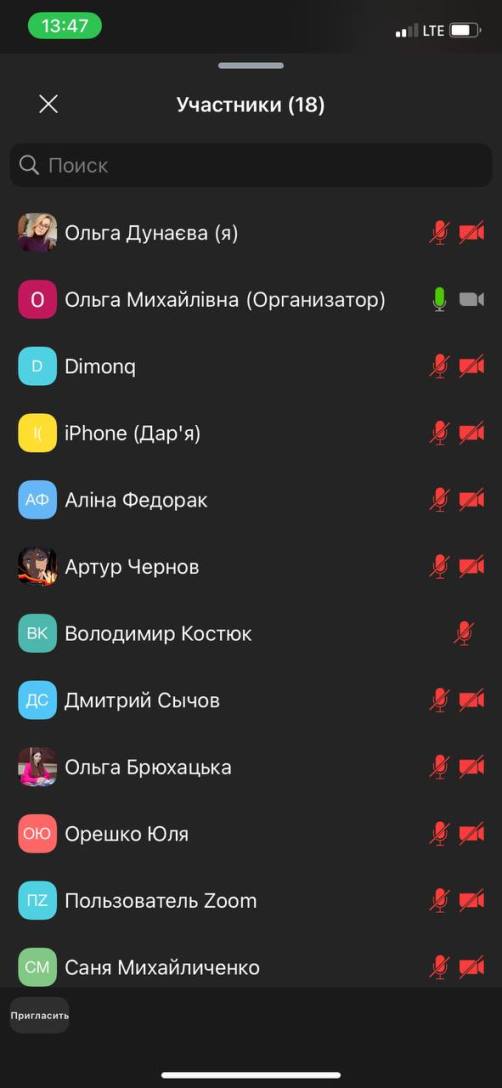Open organizer Ольга Михайлівна's row
The width and height of the screenshot is (502, 1088).
pos(251,300)
